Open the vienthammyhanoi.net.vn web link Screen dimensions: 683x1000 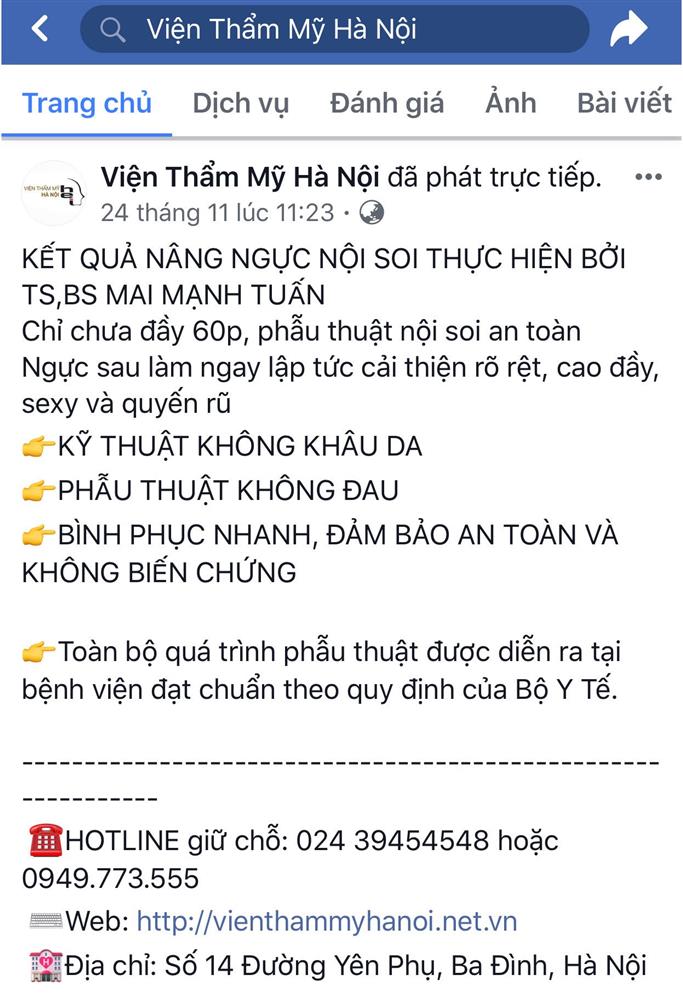327,921
